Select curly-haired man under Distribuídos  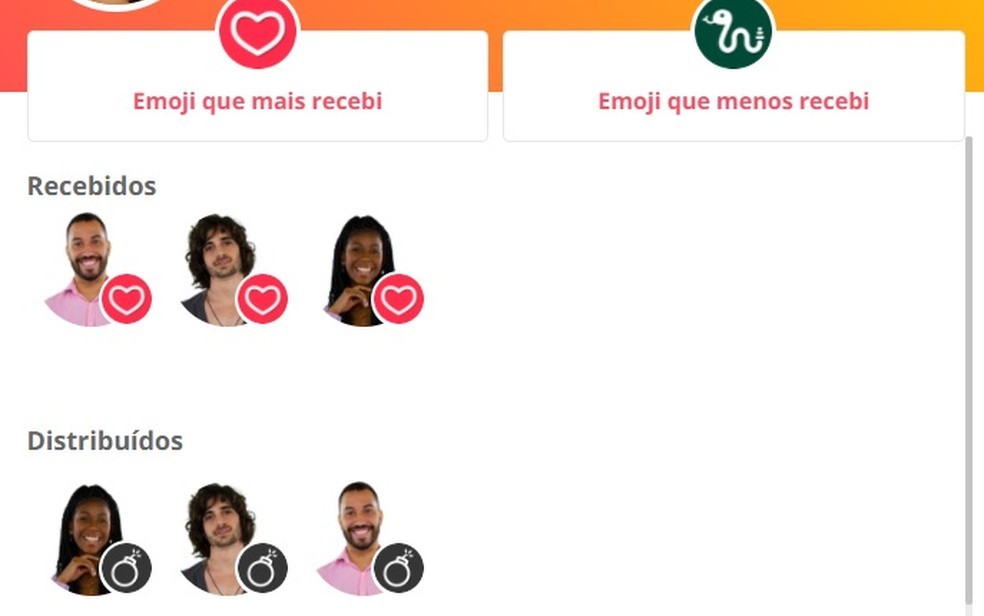(x=221, y=539)
